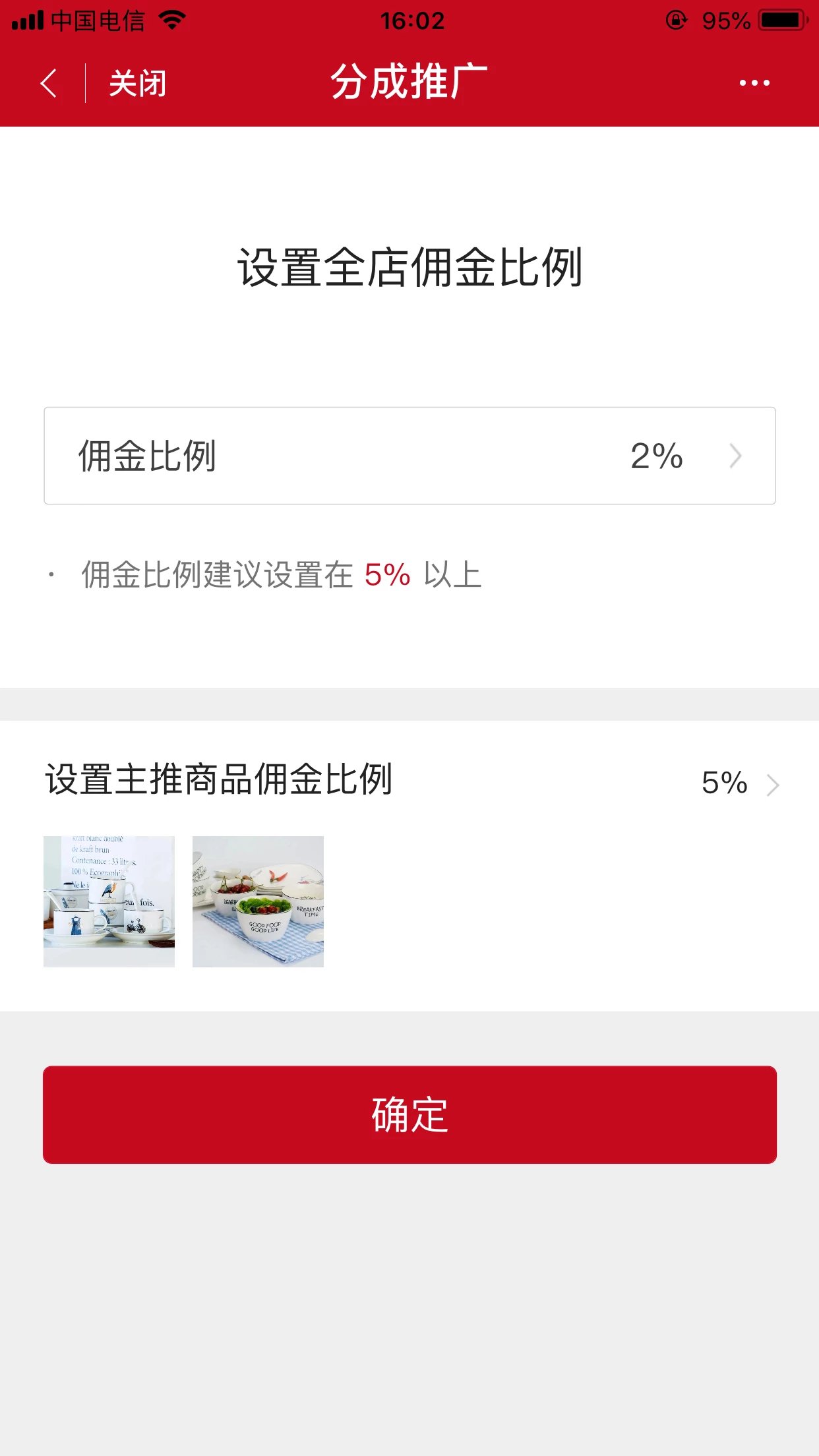This screenshot has height=1456, width=819.
Task: Go back using the top-left arrow
Action: click(x=49, y=84)
